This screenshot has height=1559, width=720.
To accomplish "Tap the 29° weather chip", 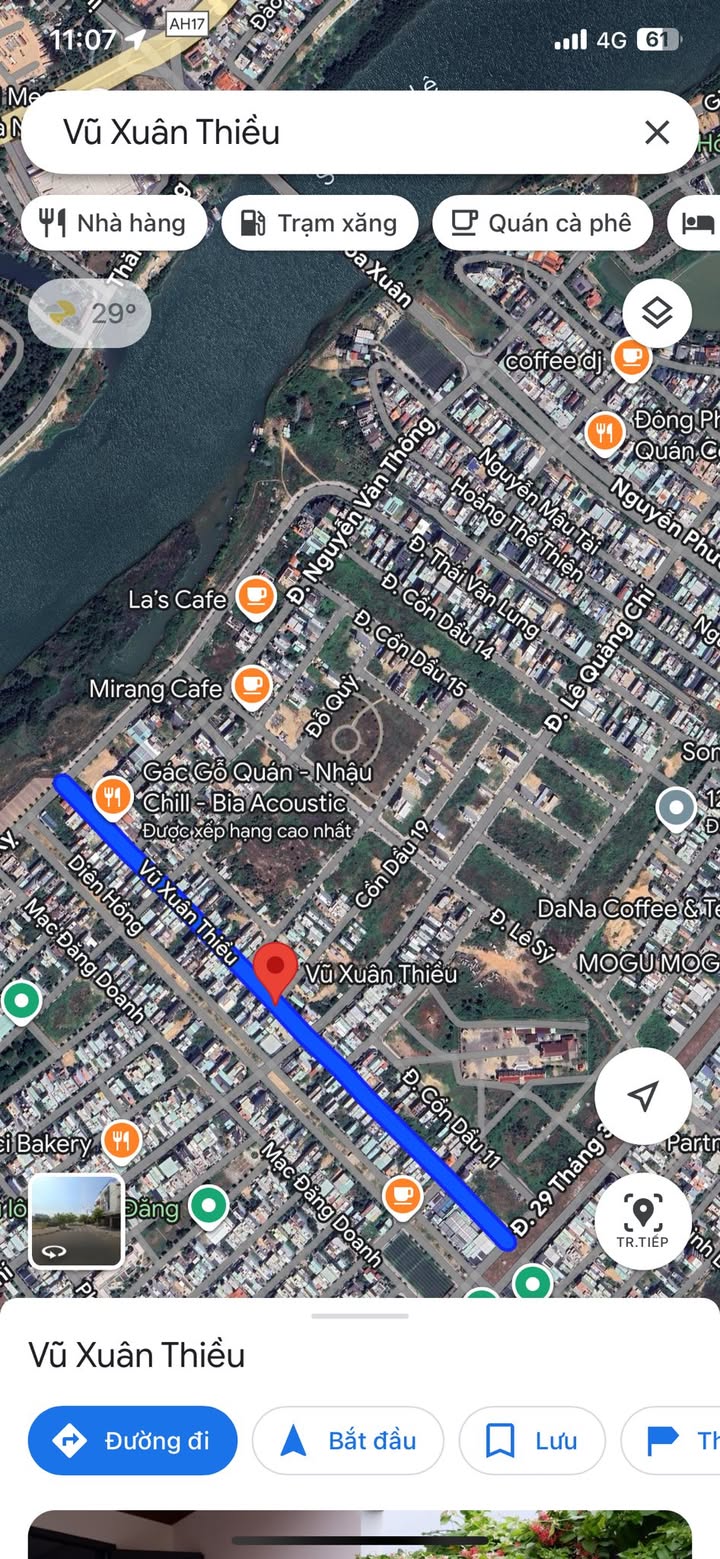I will [90, 314].
